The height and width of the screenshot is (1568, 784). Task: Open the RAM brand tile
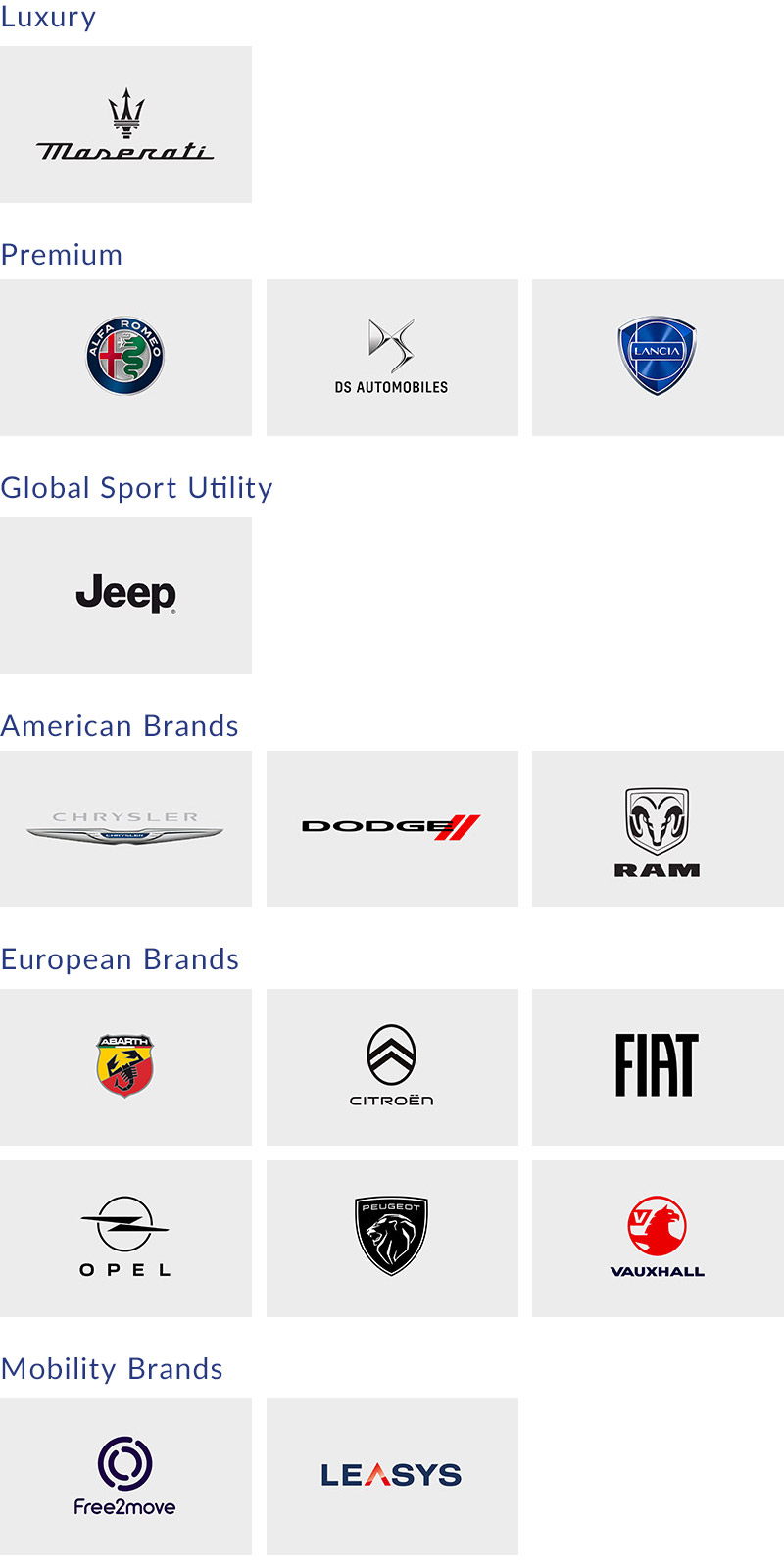pos(658,829)
